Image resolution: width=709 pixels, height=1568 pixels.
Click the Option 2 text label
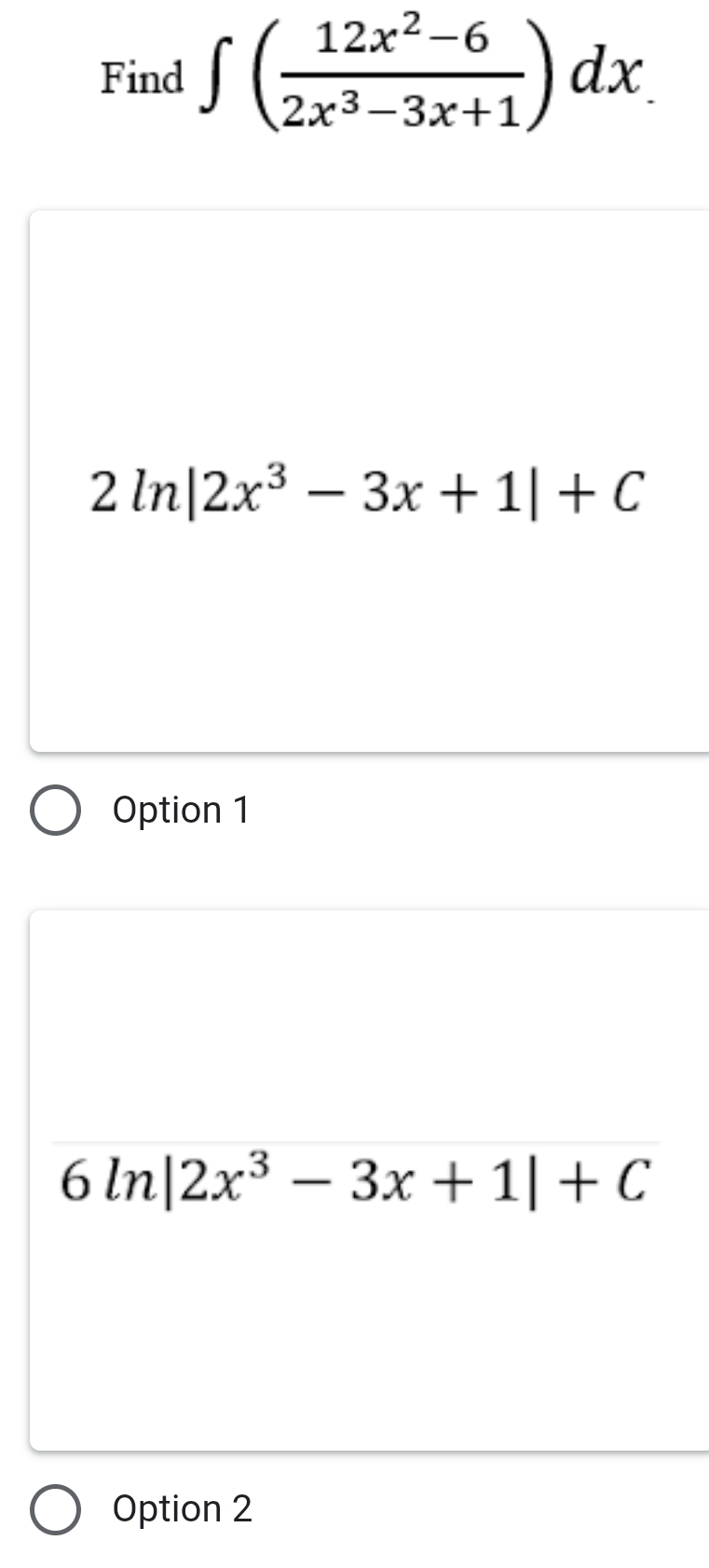[180, 1509]
